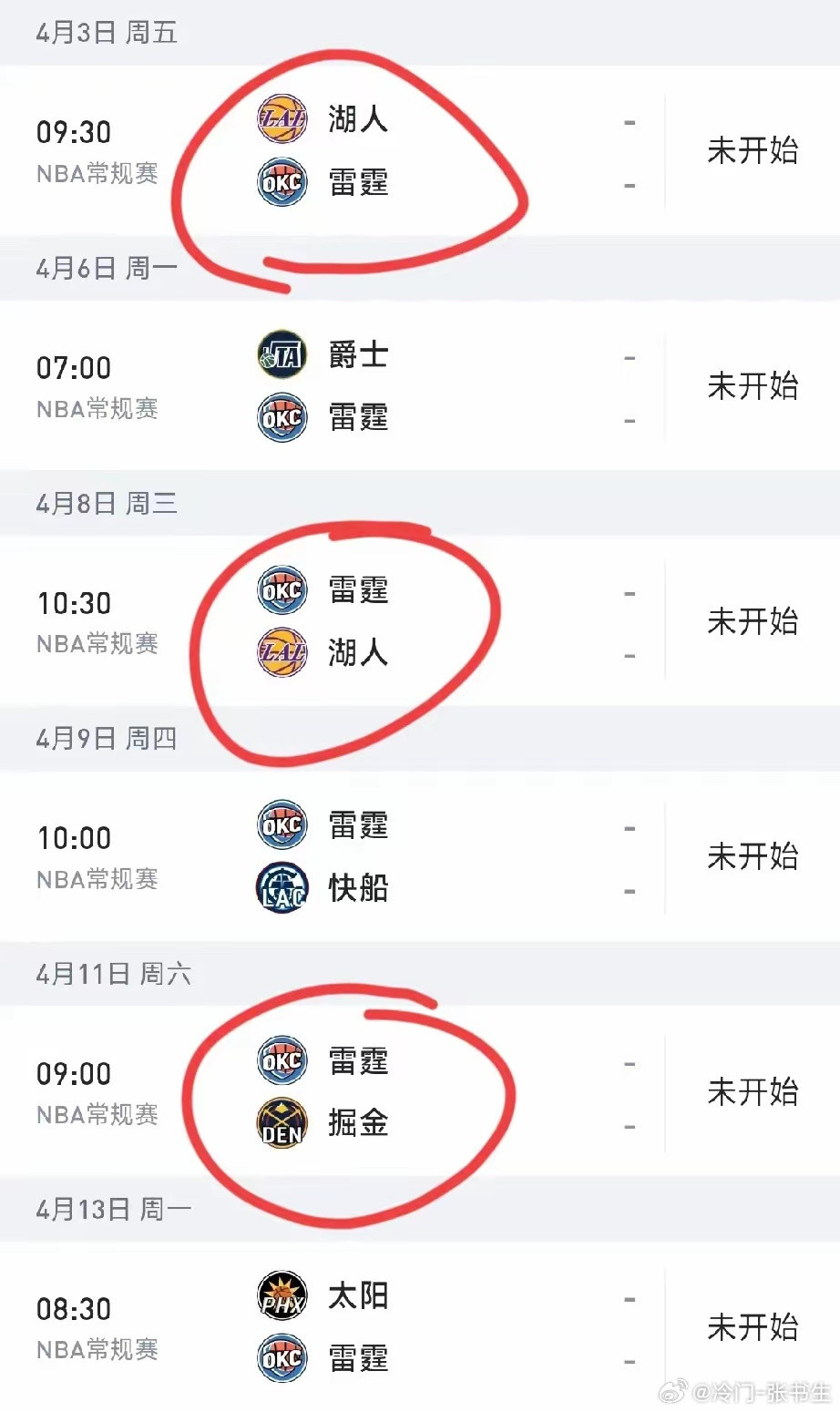
Task: Click the 未开始 status of the April 6 game
Action: tap(752, 386)
